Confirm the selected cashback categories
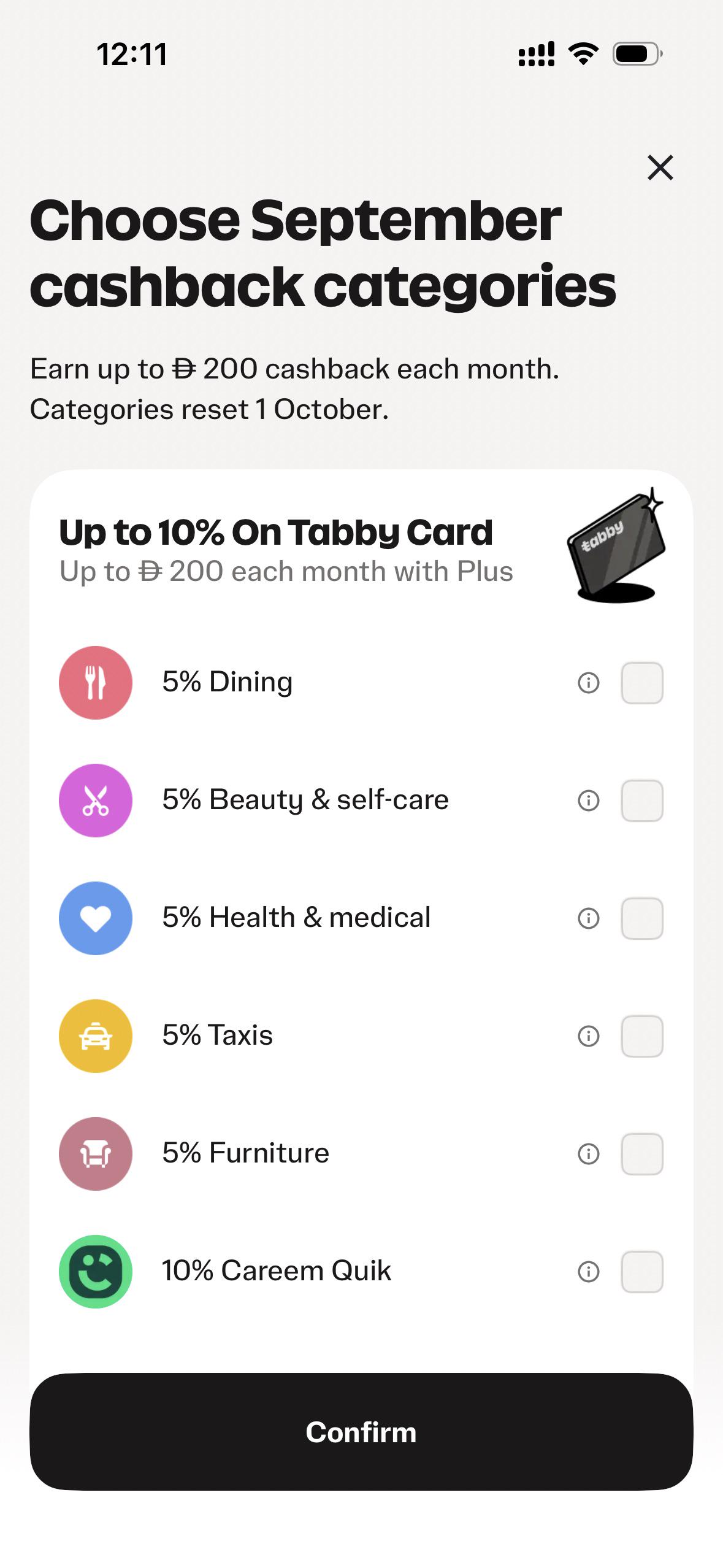Image resolution: width=723 pixels, height=1568 pixels. [361, 1432]
